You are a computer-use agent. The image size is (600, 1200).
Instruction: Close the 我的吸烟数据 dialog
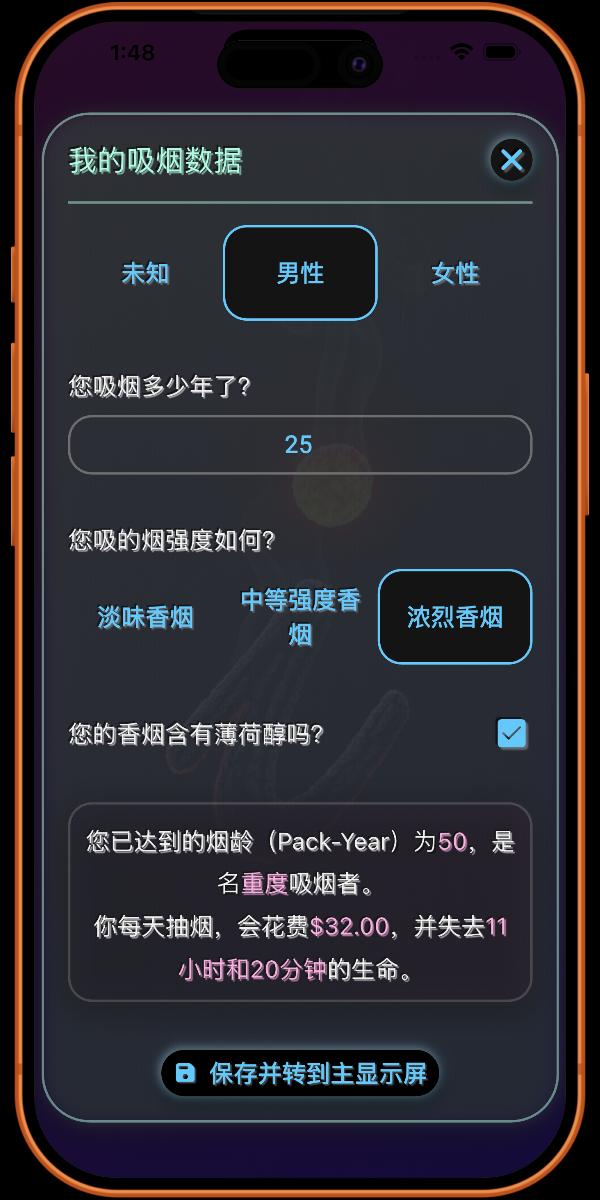coord(512,160)
